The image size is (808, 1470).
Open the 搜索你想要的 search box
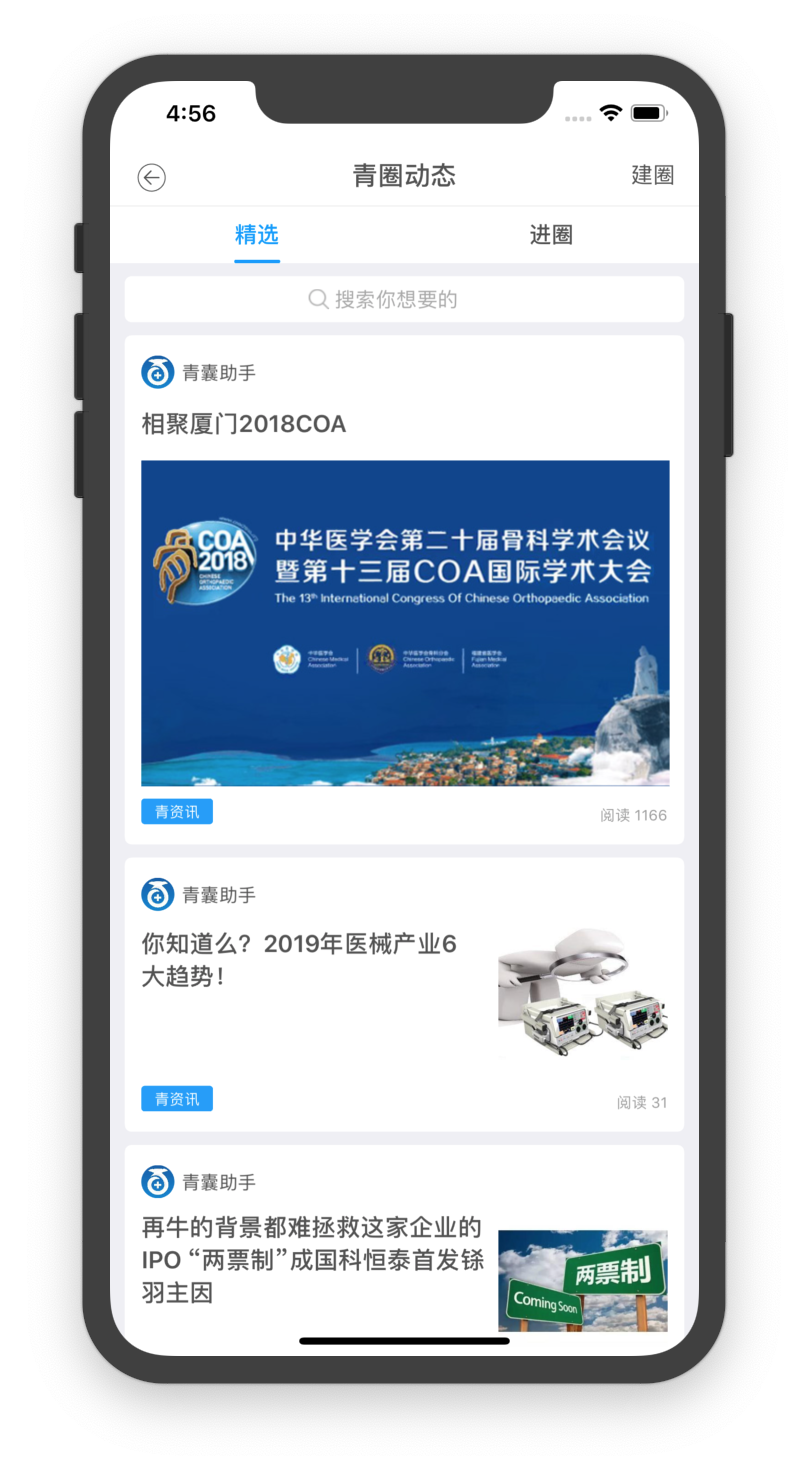pyautogui.click(x=404, y=299)
